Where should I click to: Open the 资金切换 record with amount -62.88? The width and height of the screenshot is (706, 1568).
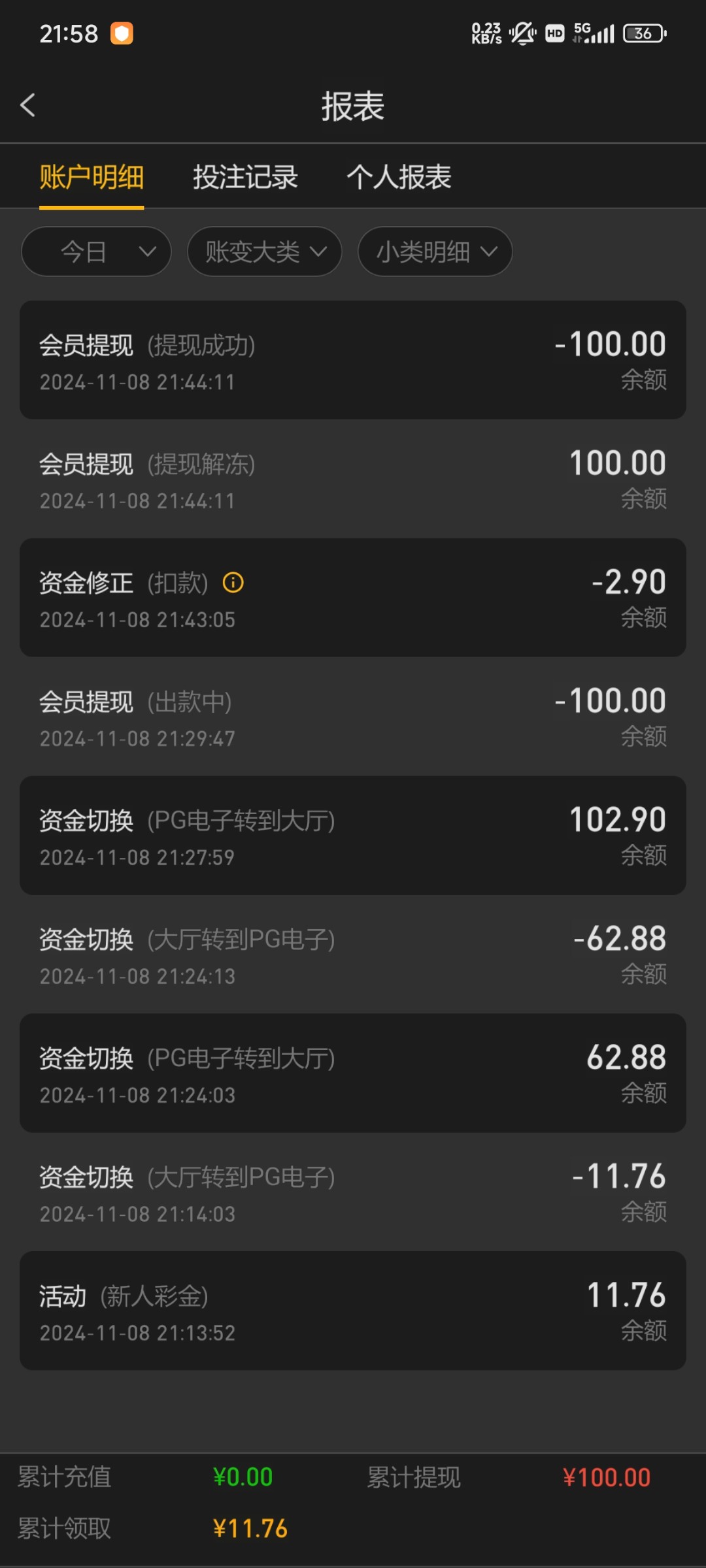pyautogui.click(x=353, y=955)
